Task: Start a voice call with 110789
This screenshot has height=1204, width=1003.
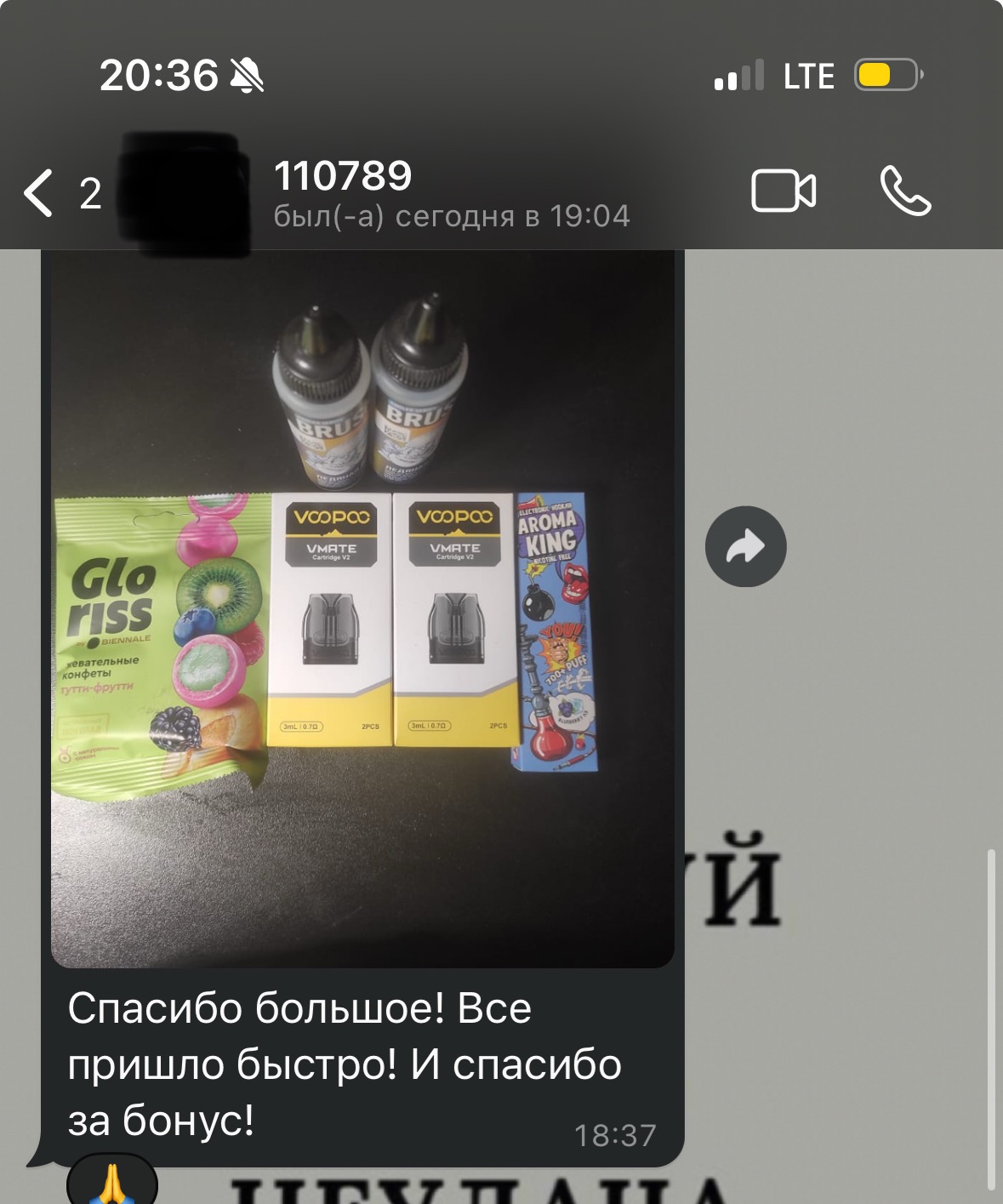Action: 904,191
